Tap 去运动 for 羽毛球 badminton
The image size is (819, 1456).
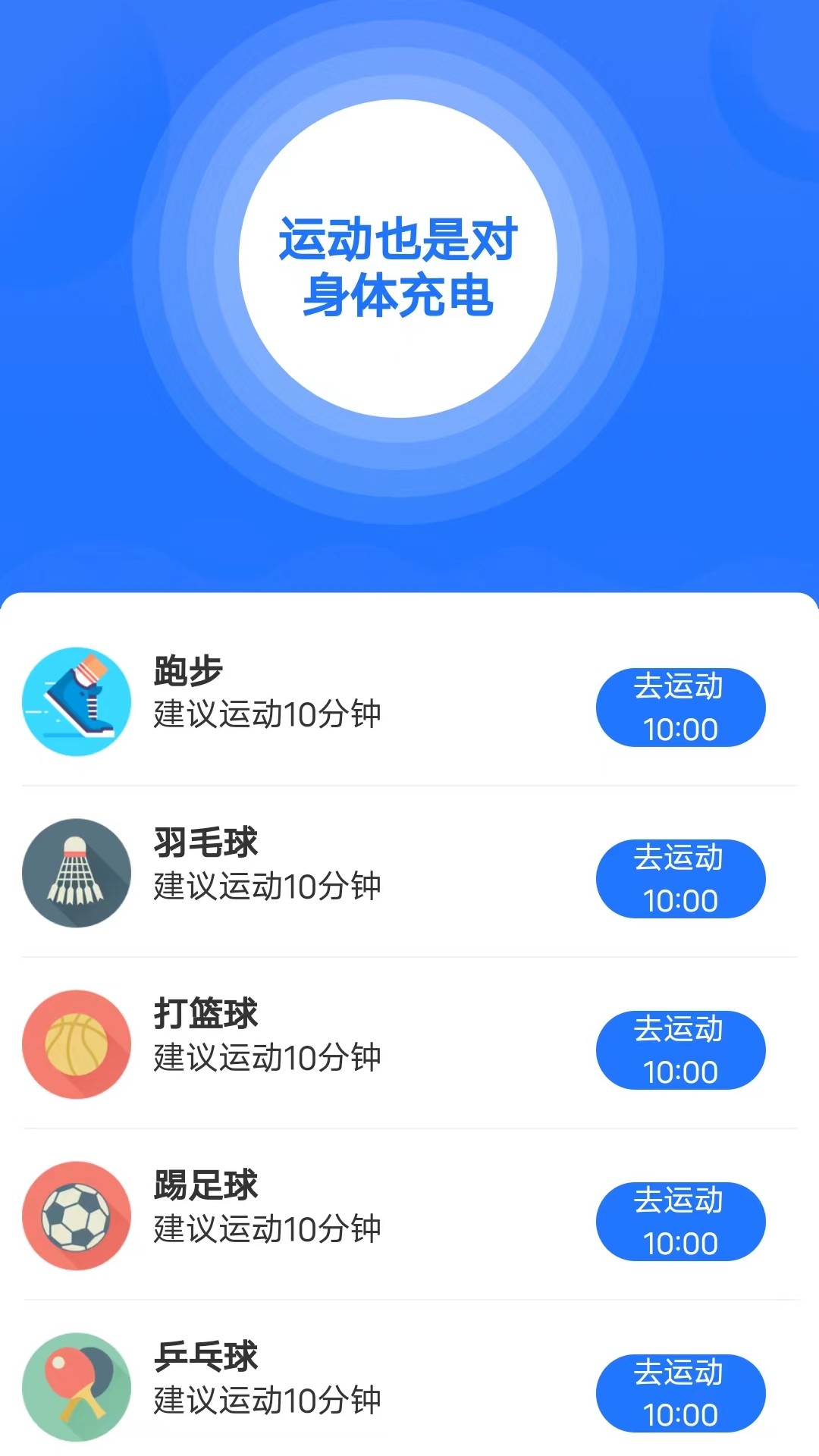coord(680,879)
